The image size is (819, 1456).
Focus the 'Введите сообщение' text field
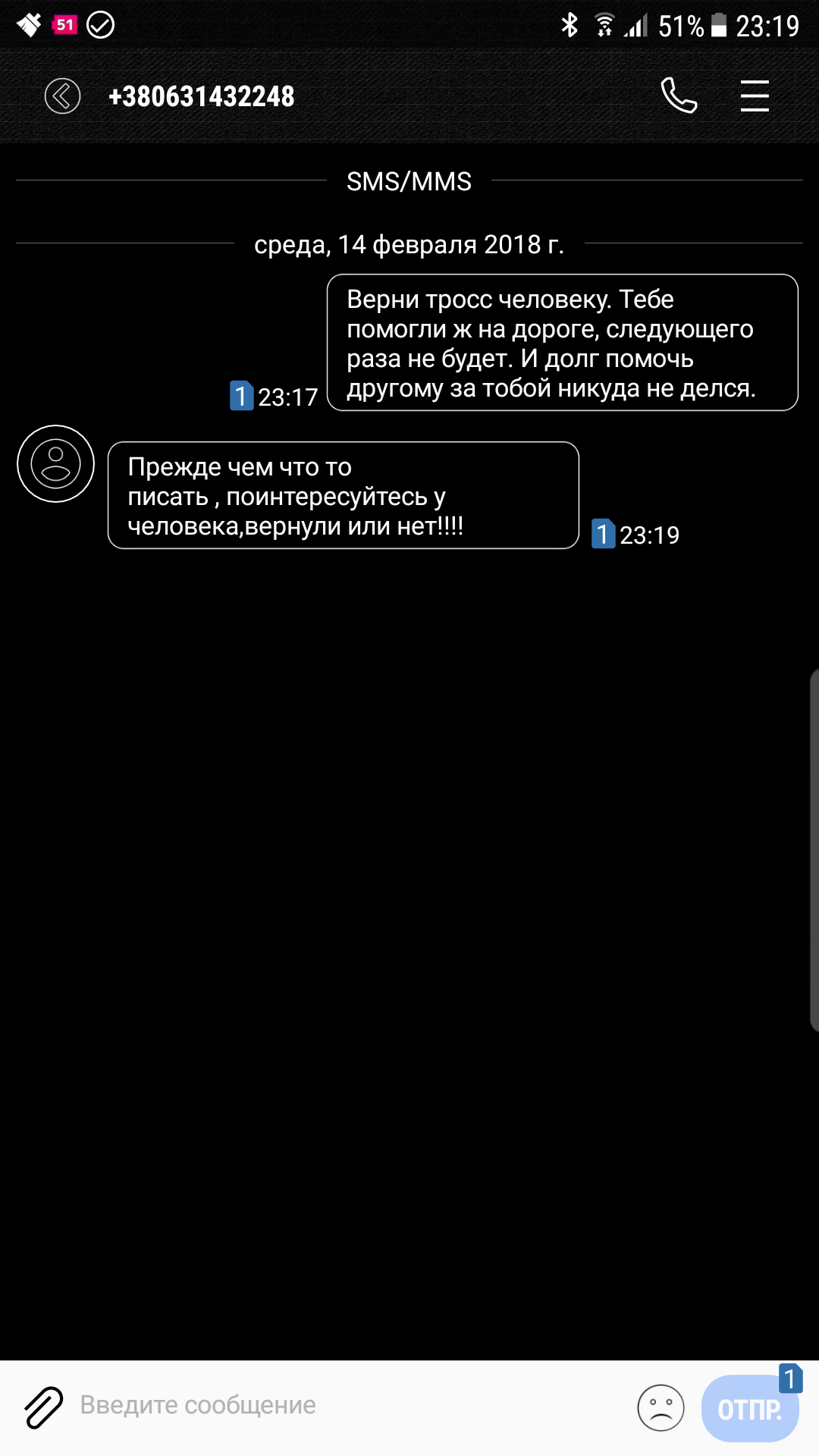[x=349, y=1405]
